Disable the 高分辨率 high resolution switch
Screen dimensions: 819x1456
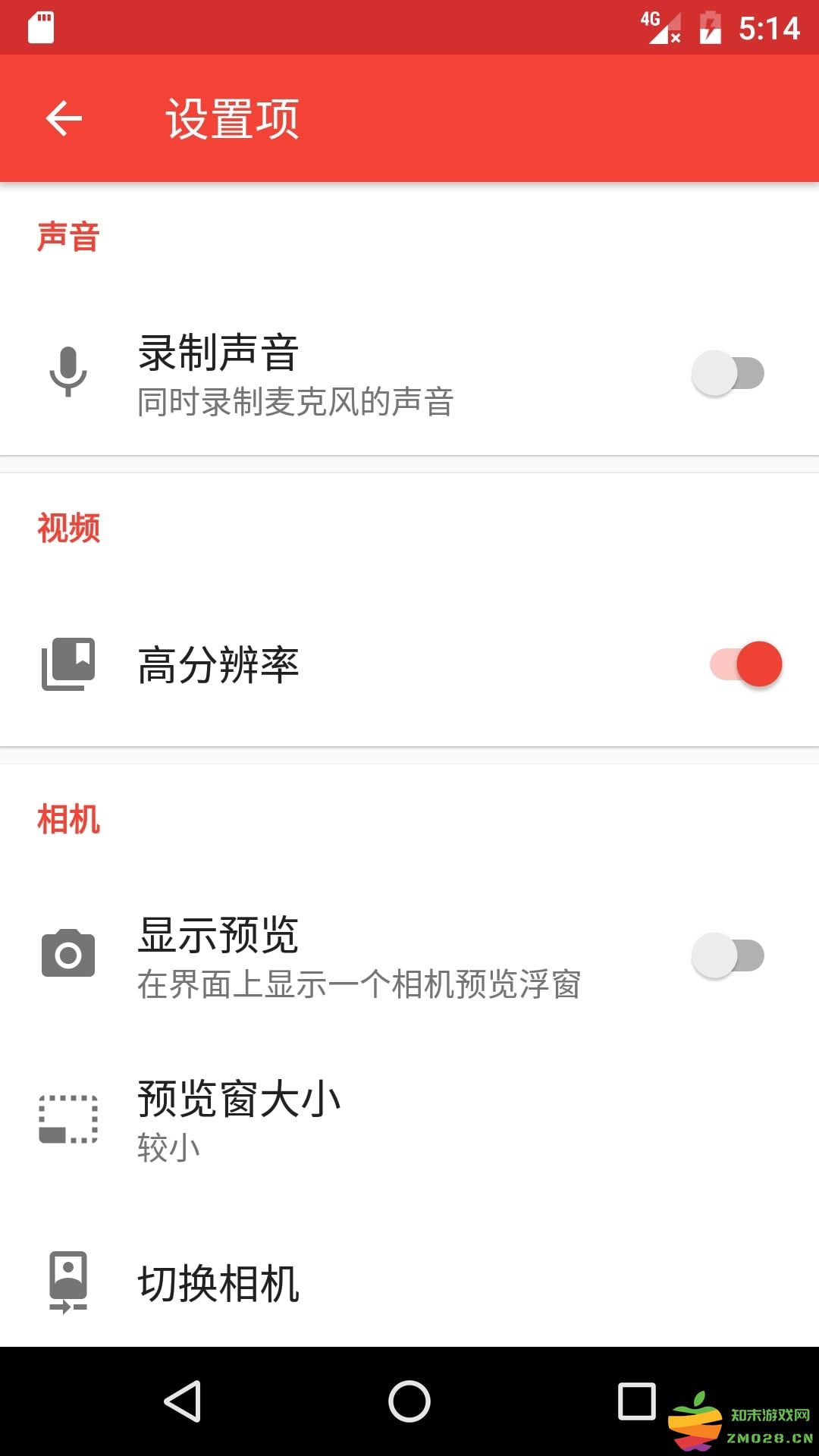pos(747,664)
